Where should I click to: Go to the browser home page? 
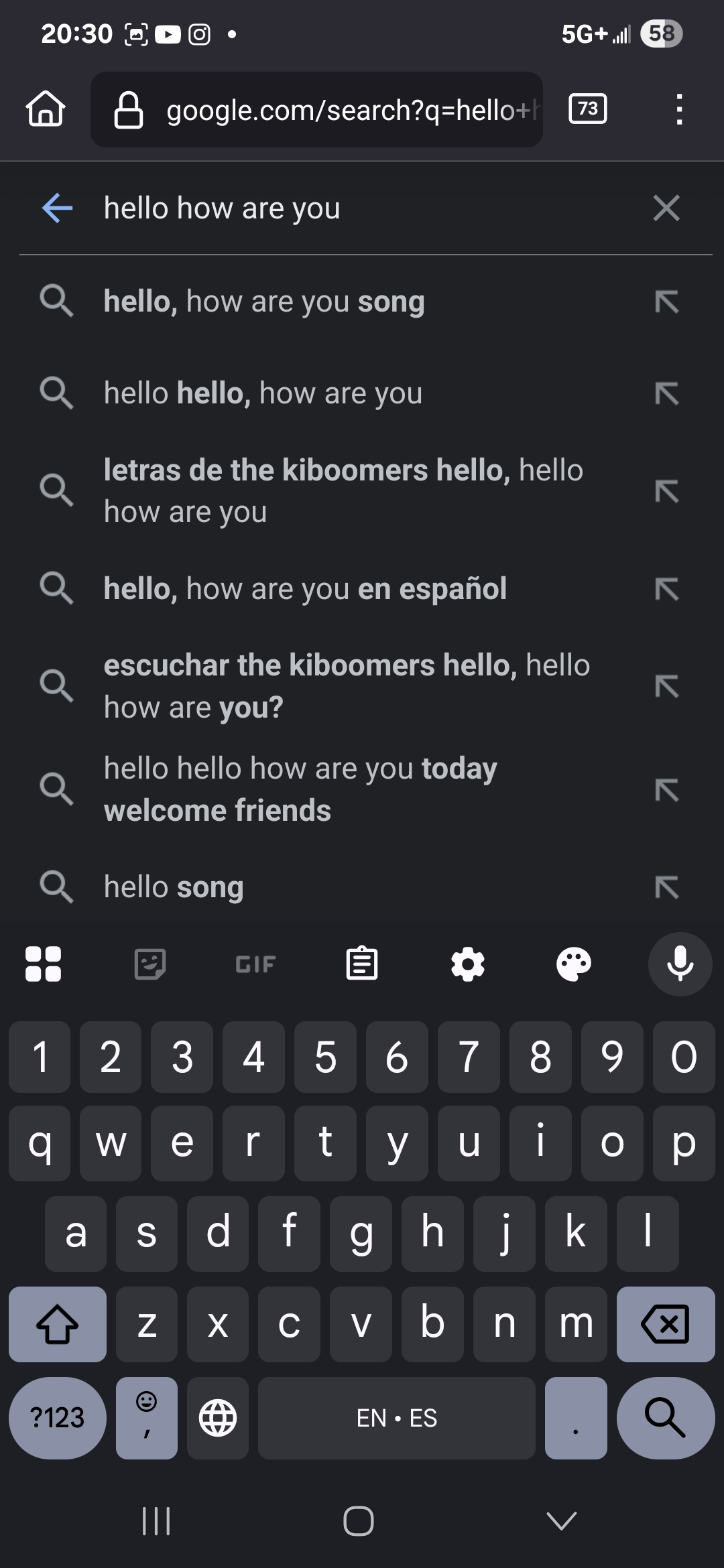click(x=46, y=109)
